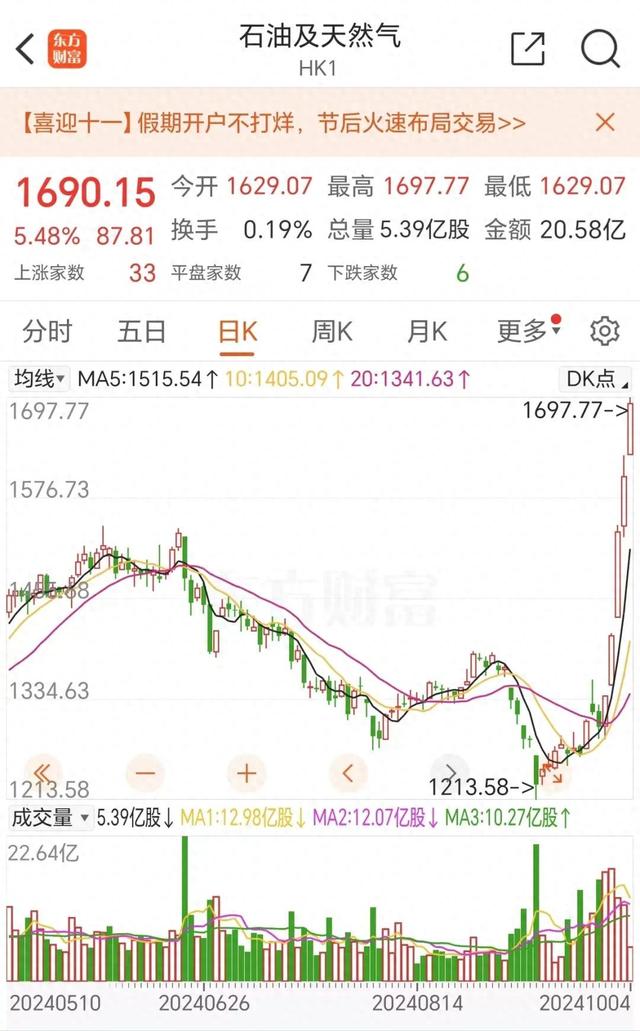Open the DK点 indicator
640x1031 pixels.
[595, 379]
